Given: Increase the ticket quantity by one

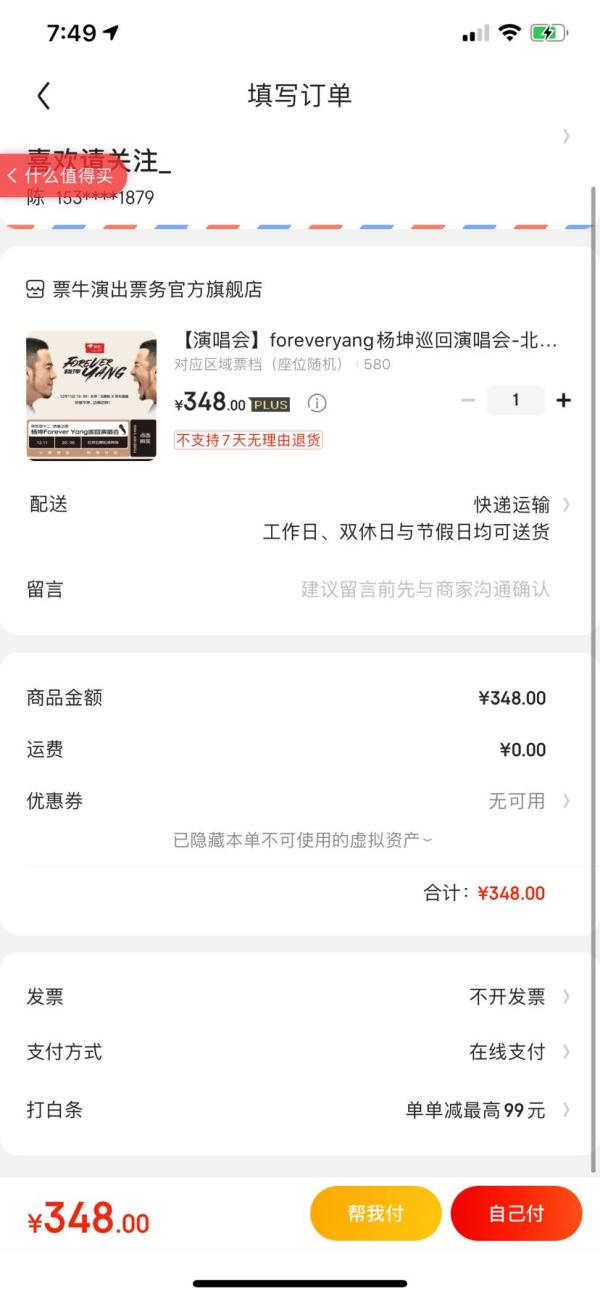Looking at the screenshot, I should 564,400.
